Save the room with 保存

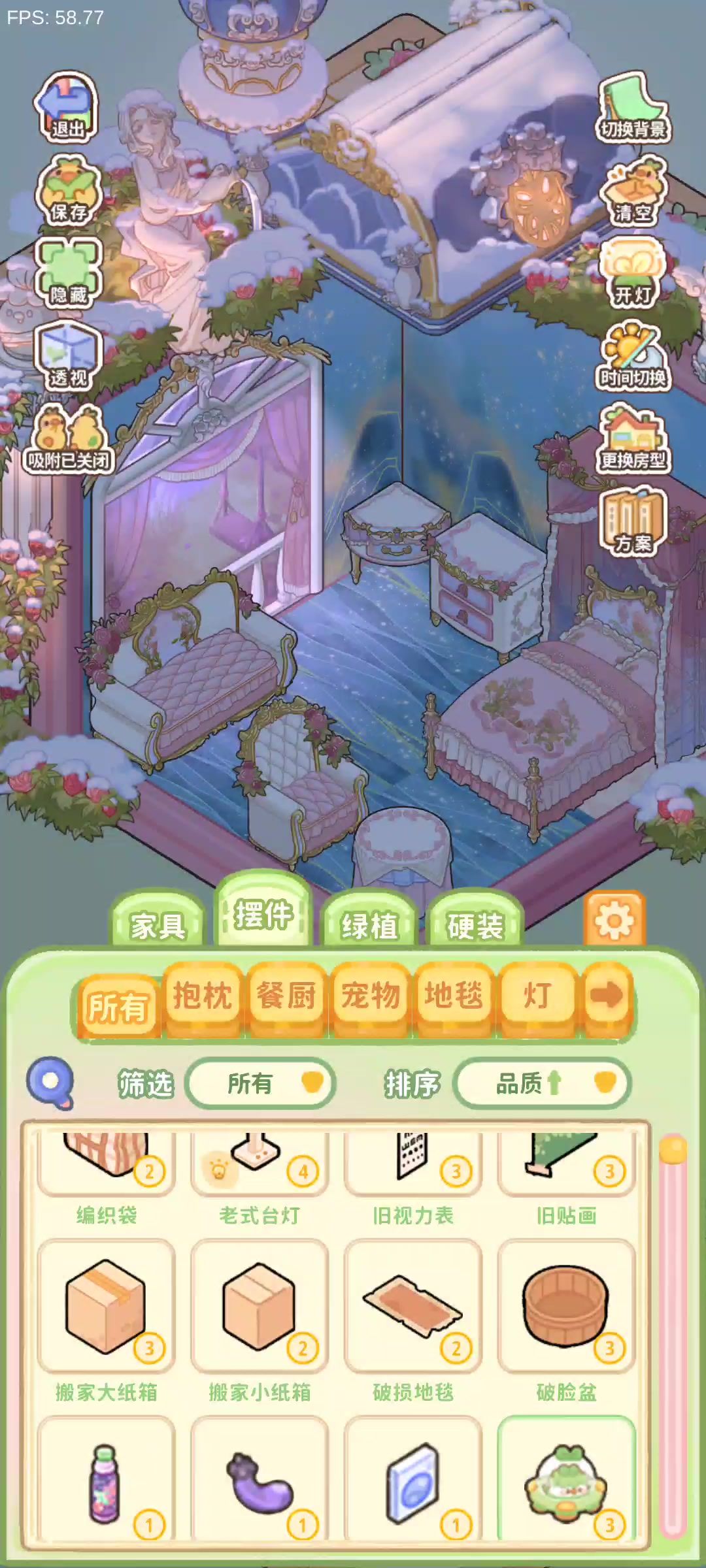click(67, 191)
